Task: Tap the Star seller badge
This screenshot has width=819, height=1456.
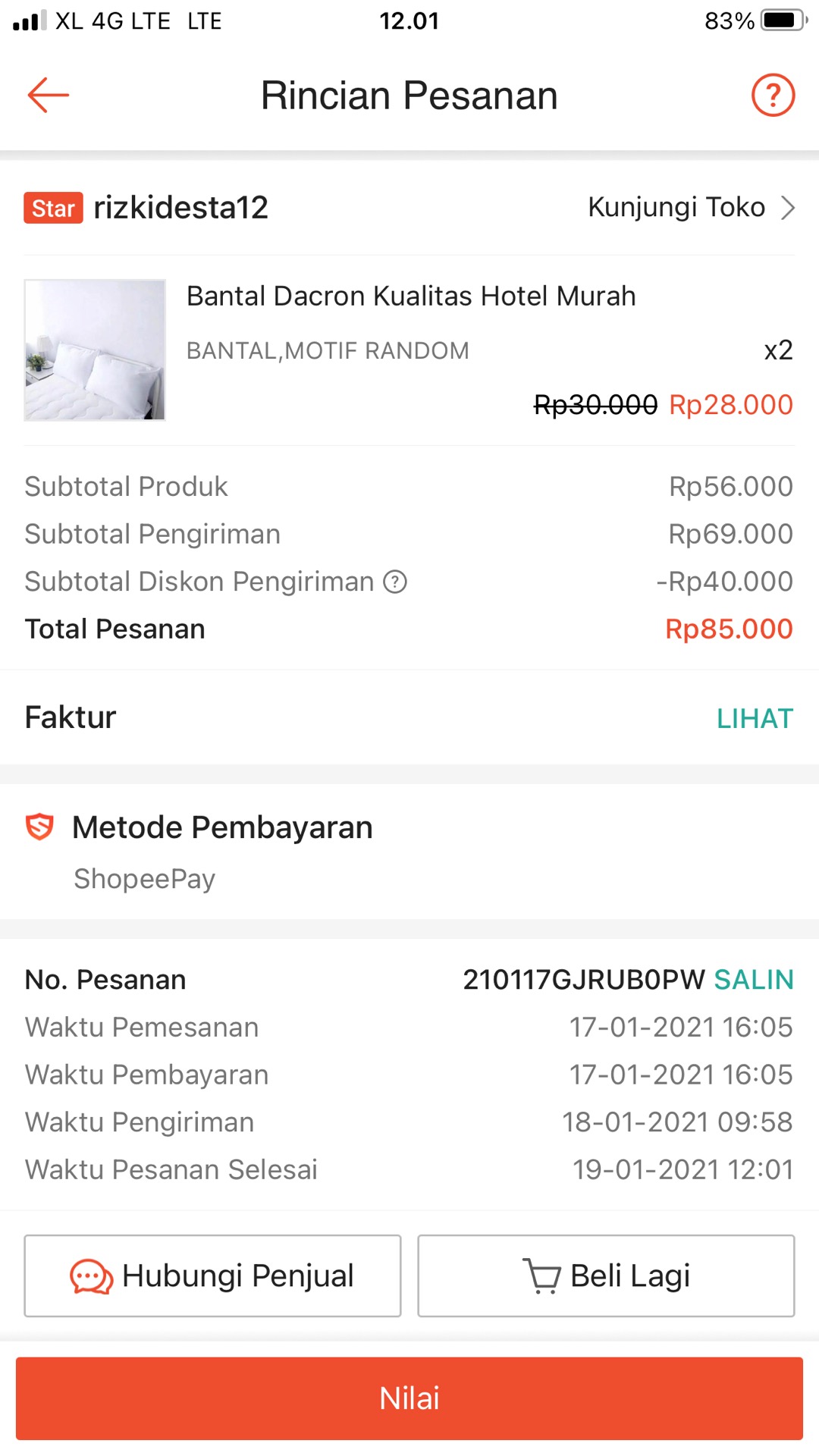Action: click(52, 207)
